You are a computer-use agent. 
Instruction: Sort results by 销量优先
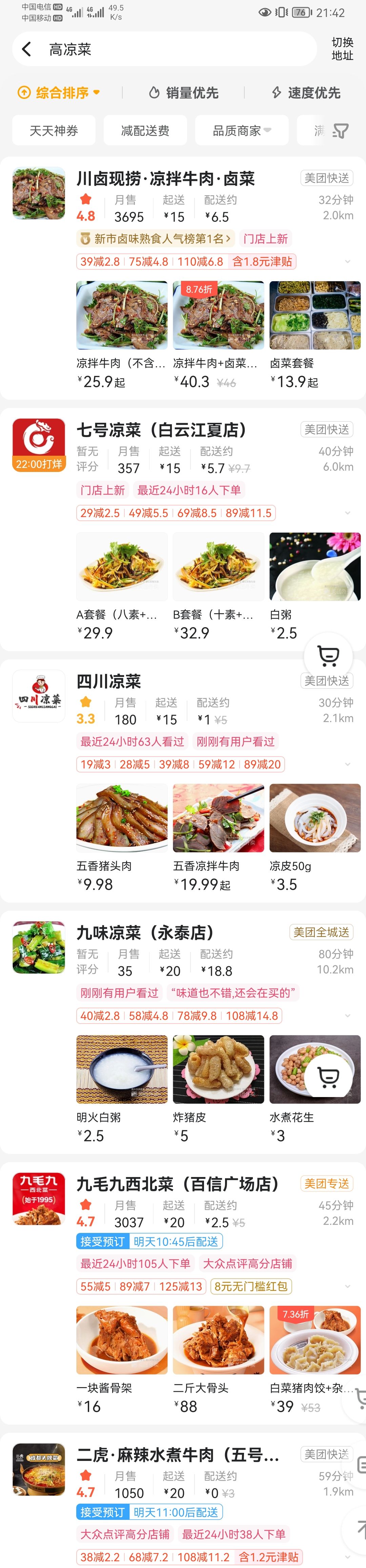coord(184,92)
